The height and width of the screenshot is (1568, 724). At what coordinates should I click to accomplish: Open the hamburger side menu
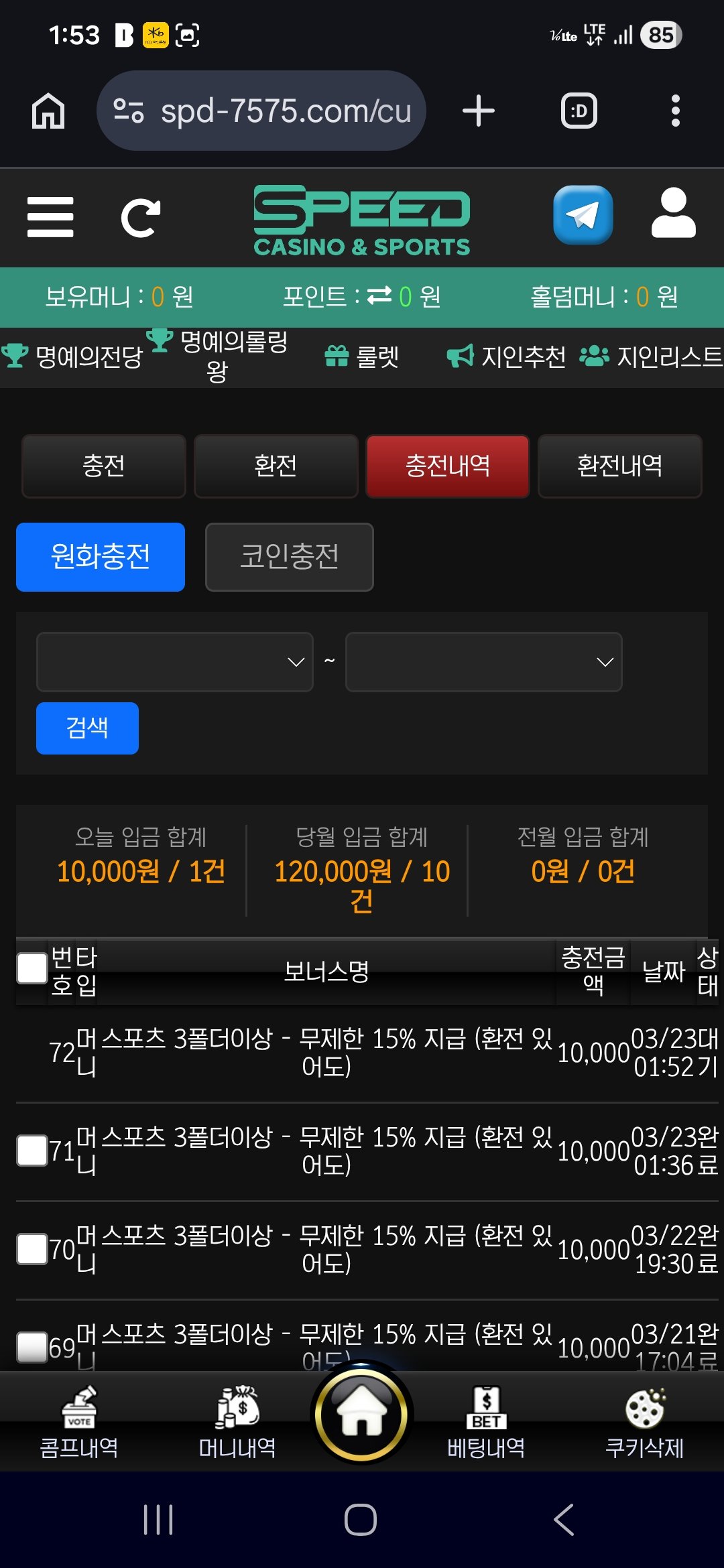(50, 217)
